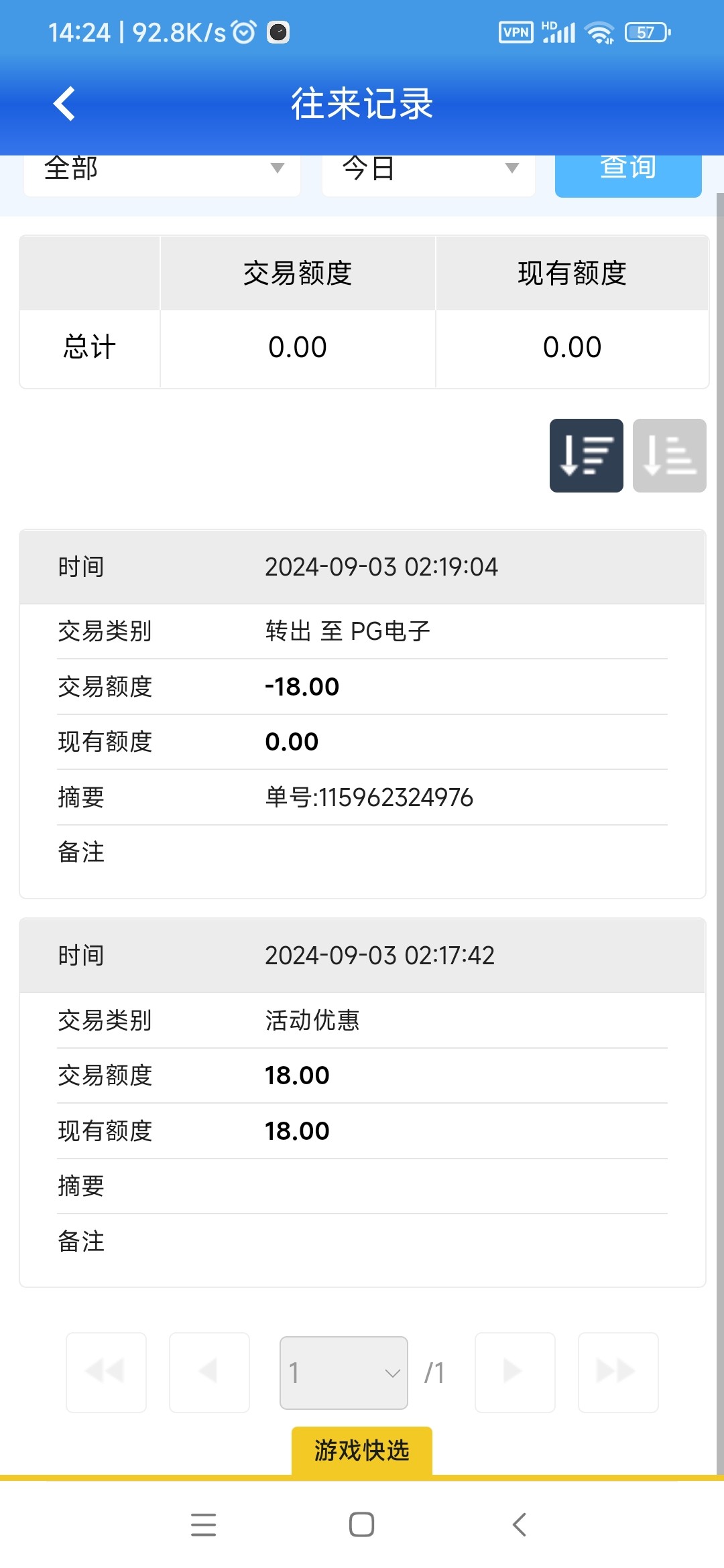The width and height of the screenshot is (724, 1568).
Task: Tap the 查询 search button
Action: point(628,176)
